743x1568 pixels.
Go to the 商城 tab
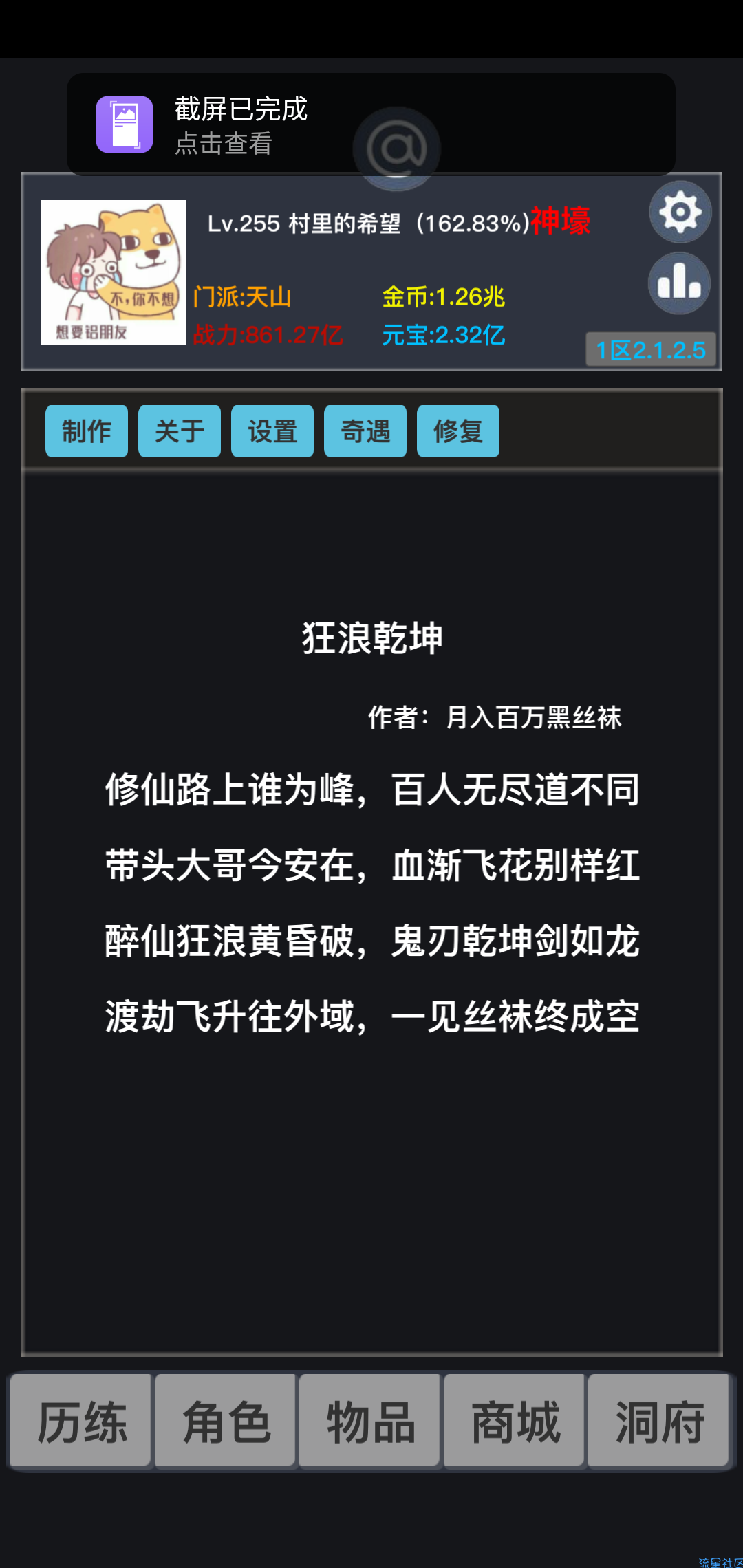tap(515, 1421)
